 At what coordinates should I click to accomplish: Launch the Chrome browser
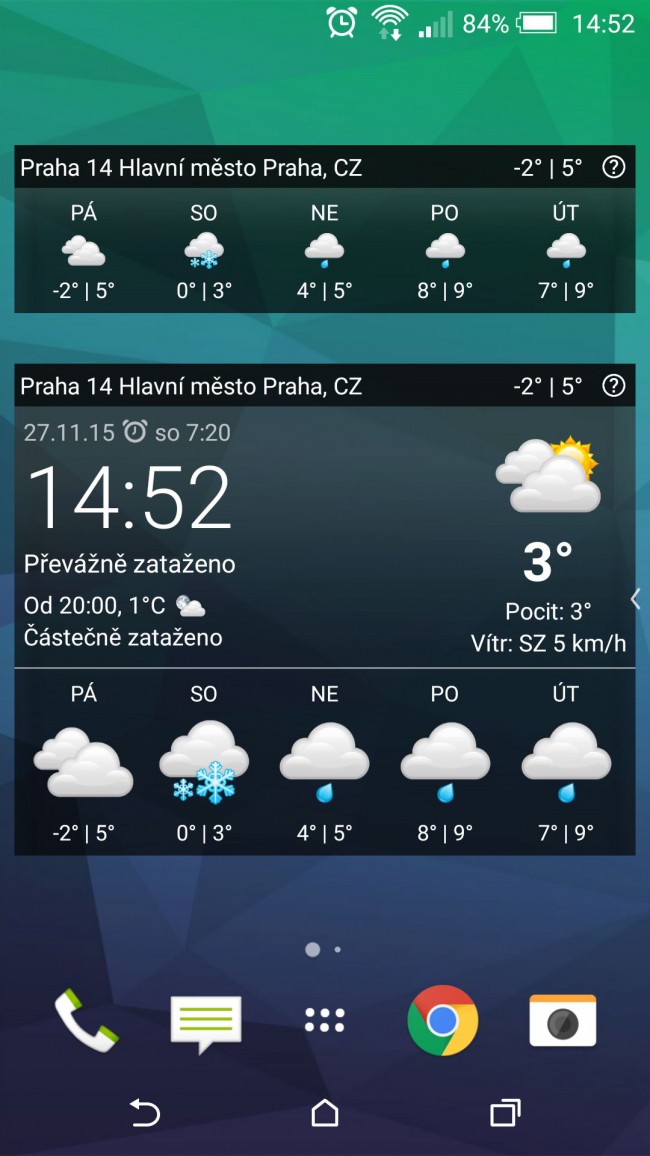pos(443,1020)
